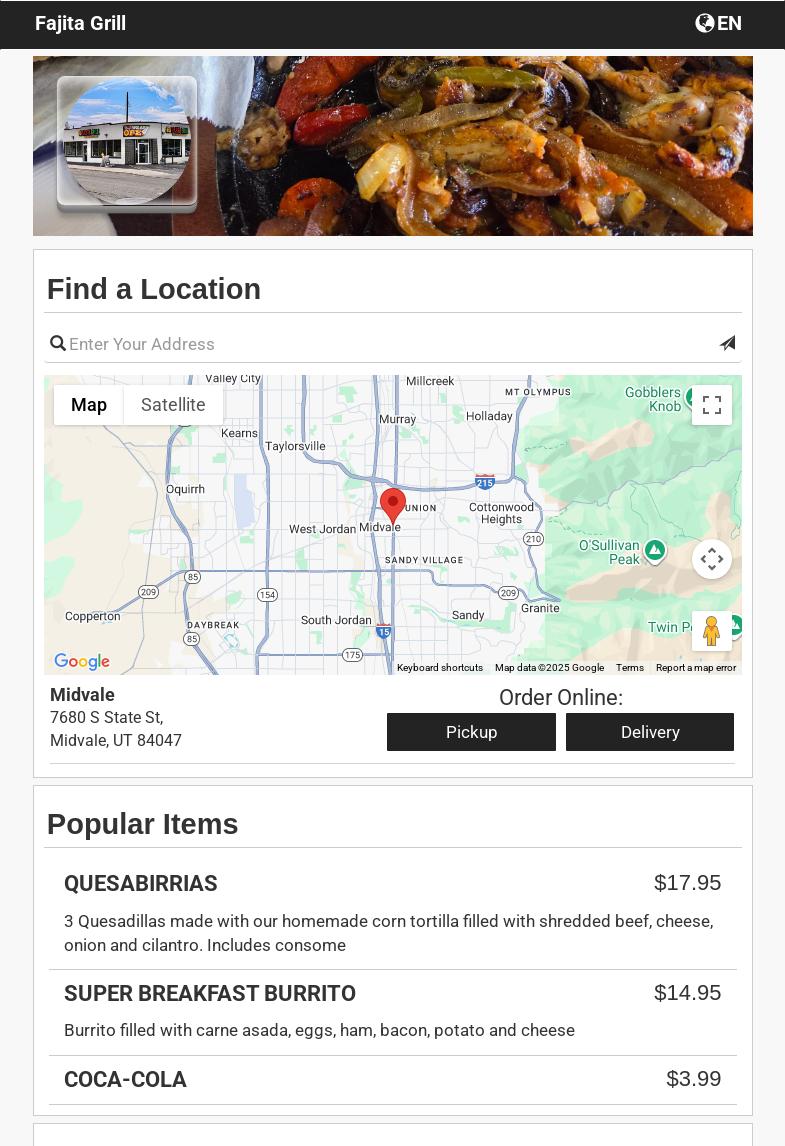The width and height of the screenshot is (785, 1146).
Task: Start a Delivery order
Action: [649, 732]
